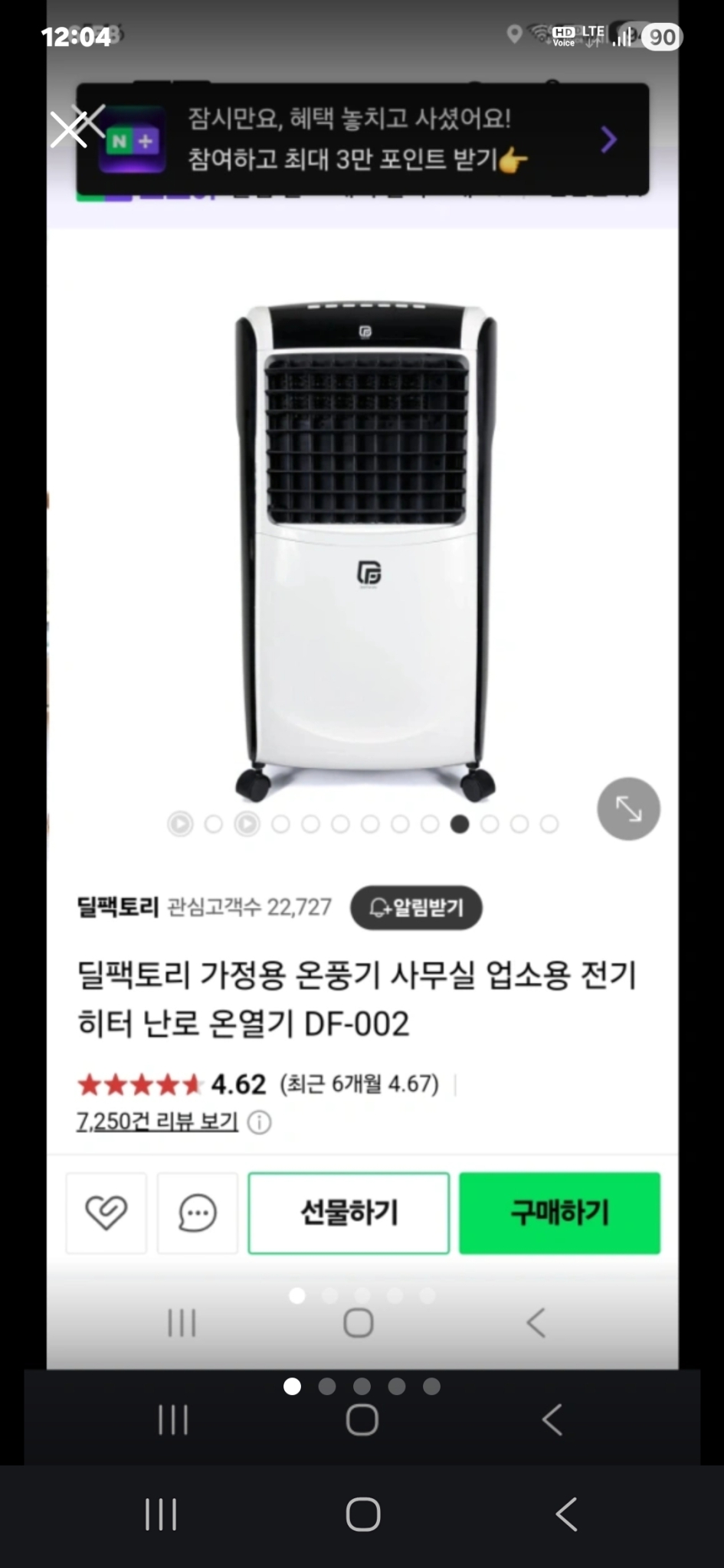
Task: Select the 선물하기 gift option
Action: (349, 1213)
